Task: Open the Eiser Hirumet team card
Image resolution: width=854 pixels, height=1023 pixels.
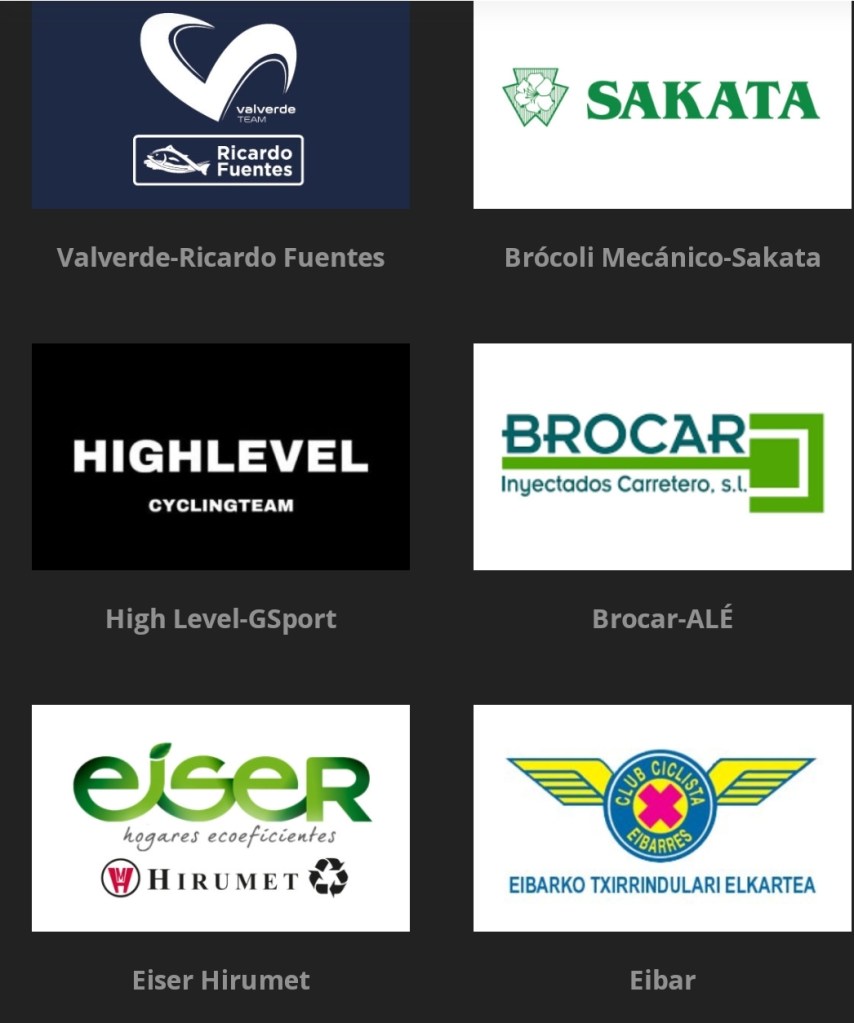Action: point(220,818)
